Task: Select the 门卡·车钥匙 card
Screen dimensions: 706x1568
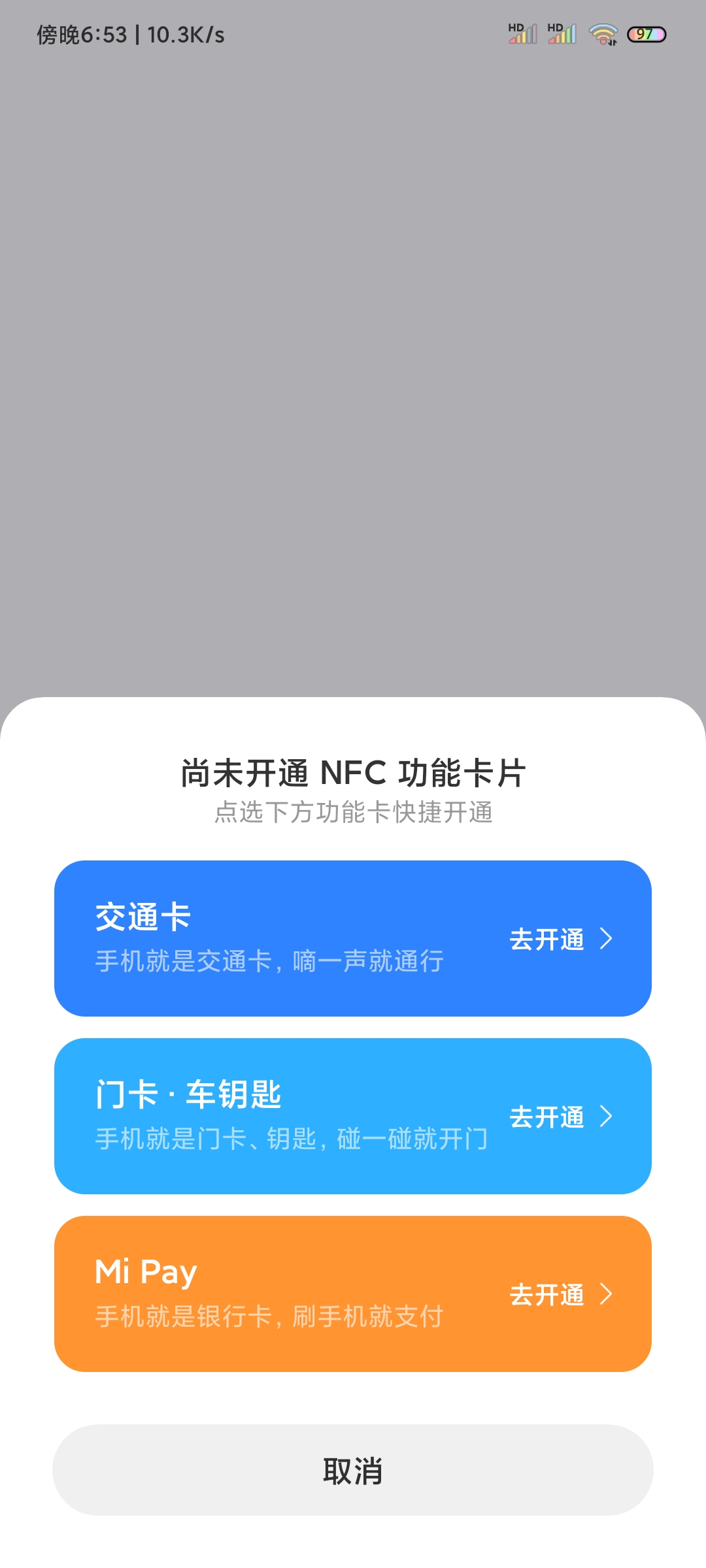Action: pyautogui.click(x=353, y=1116)
